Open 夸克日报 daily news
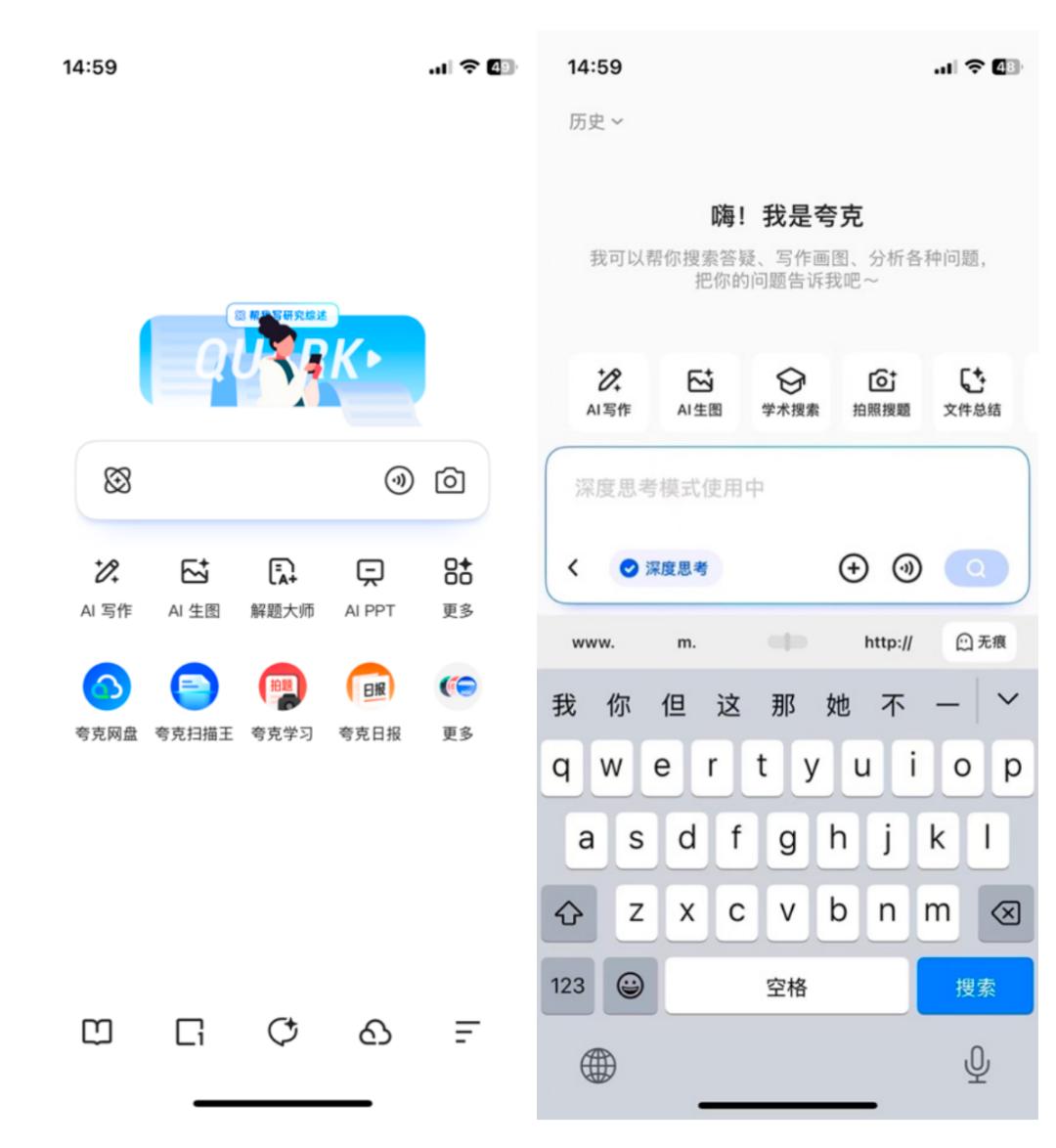1056x1148 pixels. pyautogui.click(x=370, y=701)
